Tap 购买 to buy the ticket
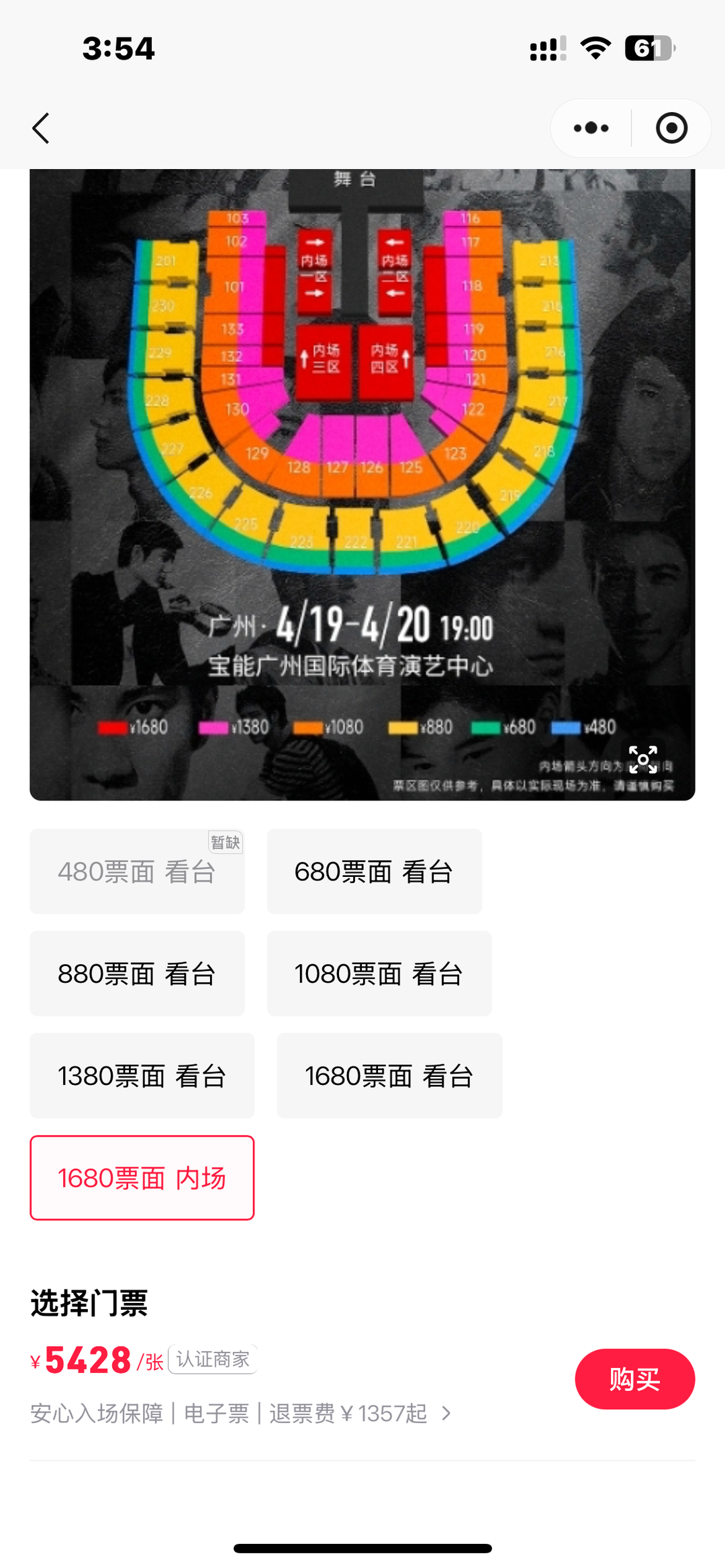The image size is (725, 1568). 634,1379
